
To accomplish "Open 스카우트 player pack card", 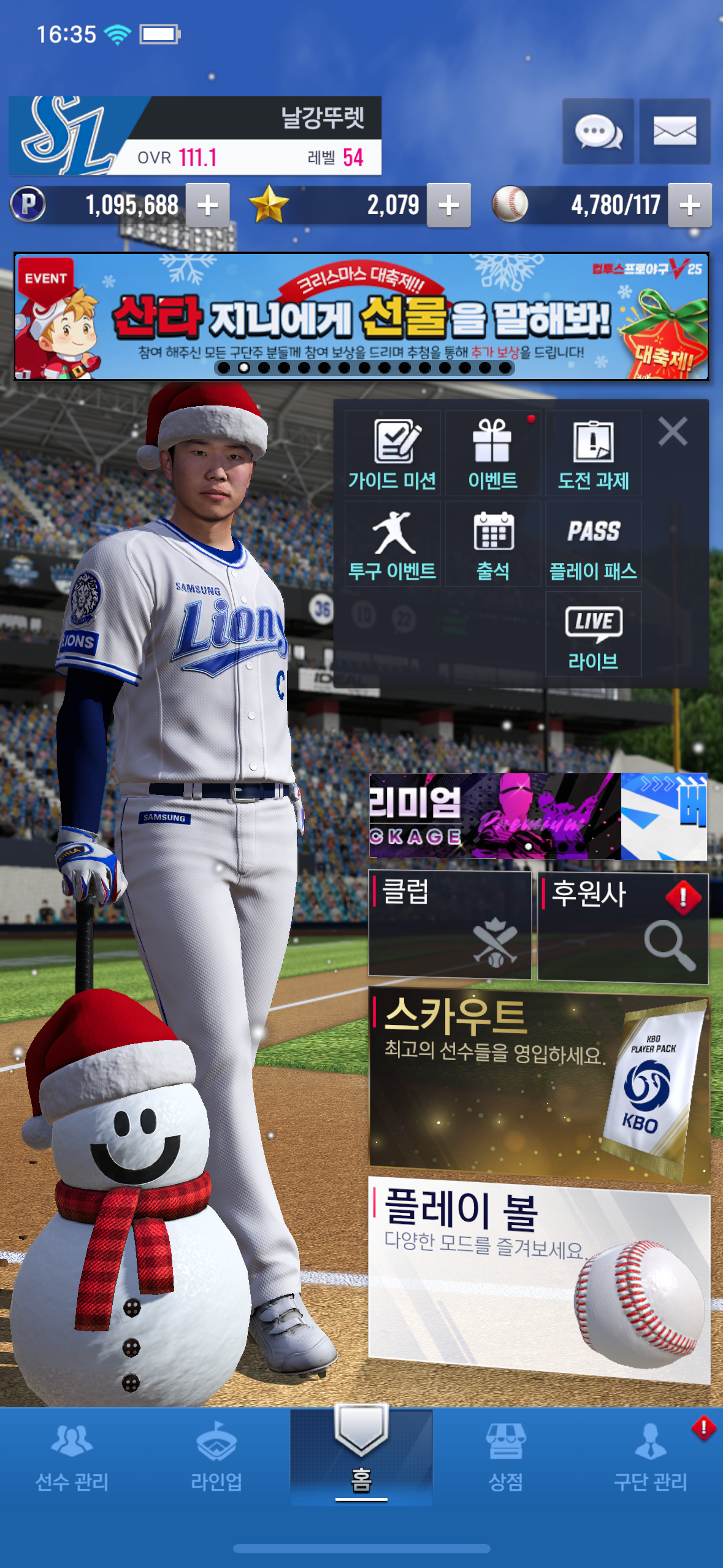I will (538, 1083).
